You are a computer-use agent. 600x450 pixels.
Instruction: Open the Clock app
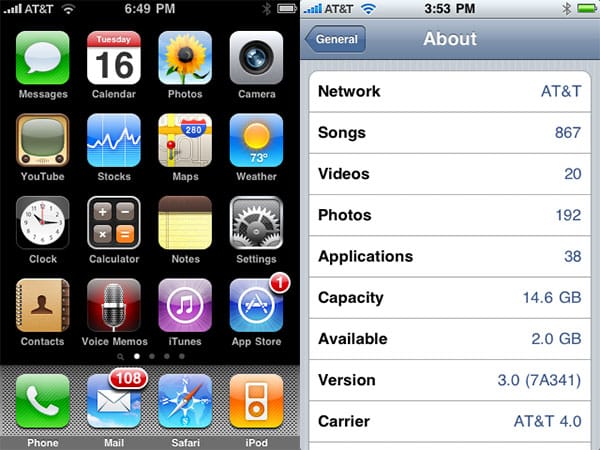(x=43, y=222)
